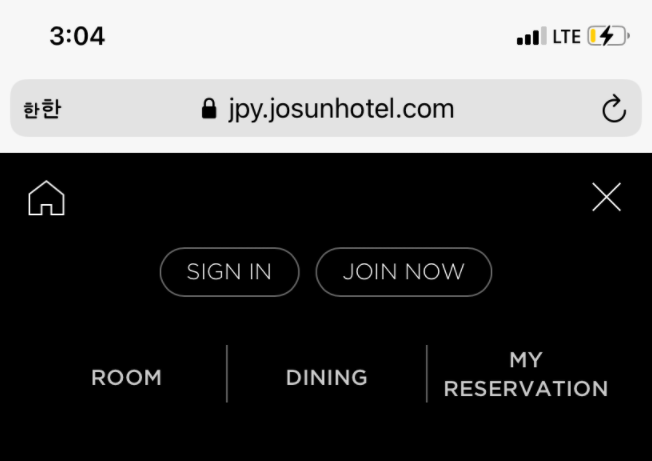
Task: Tap the SIGN IN button
Action: coord(229,272)
